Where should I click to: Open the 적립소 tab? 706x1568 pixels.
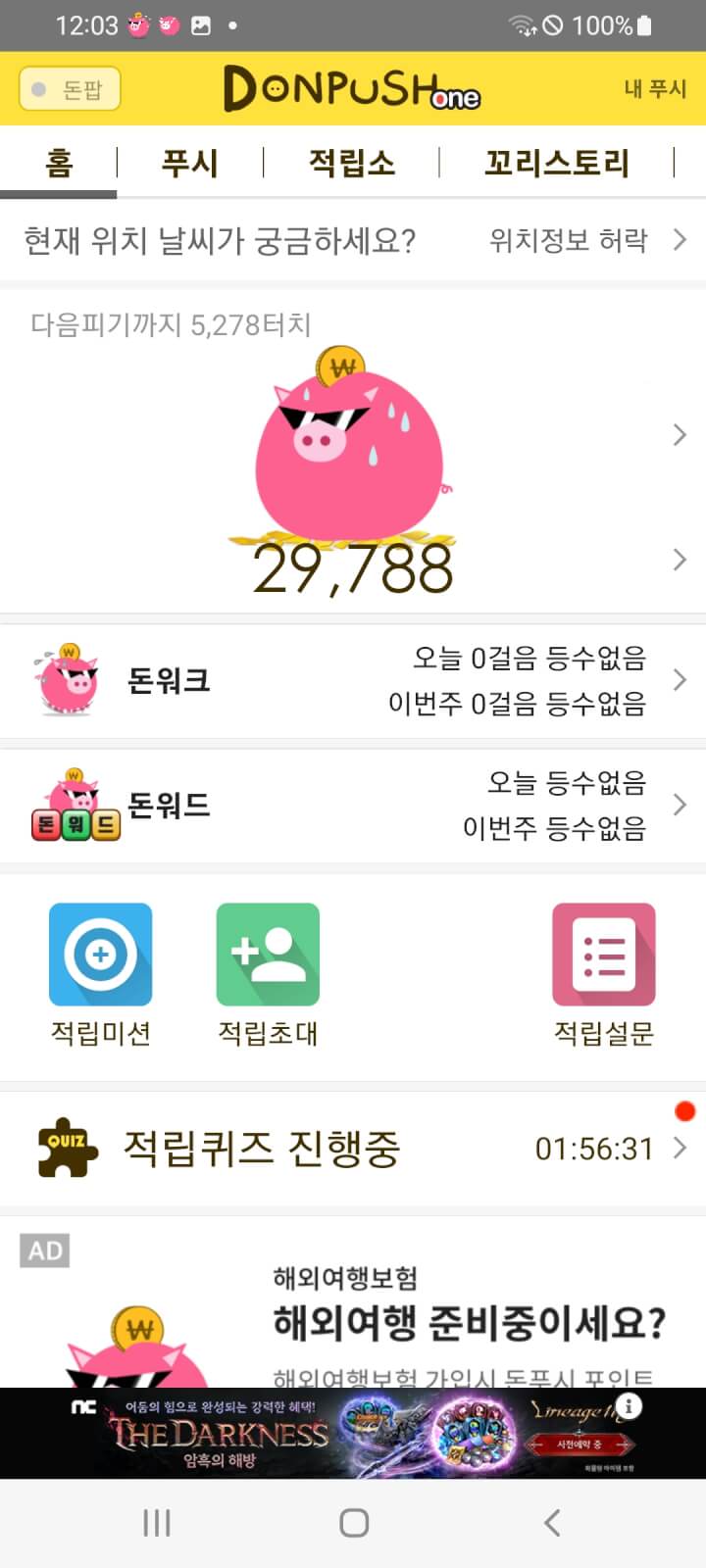351,163
